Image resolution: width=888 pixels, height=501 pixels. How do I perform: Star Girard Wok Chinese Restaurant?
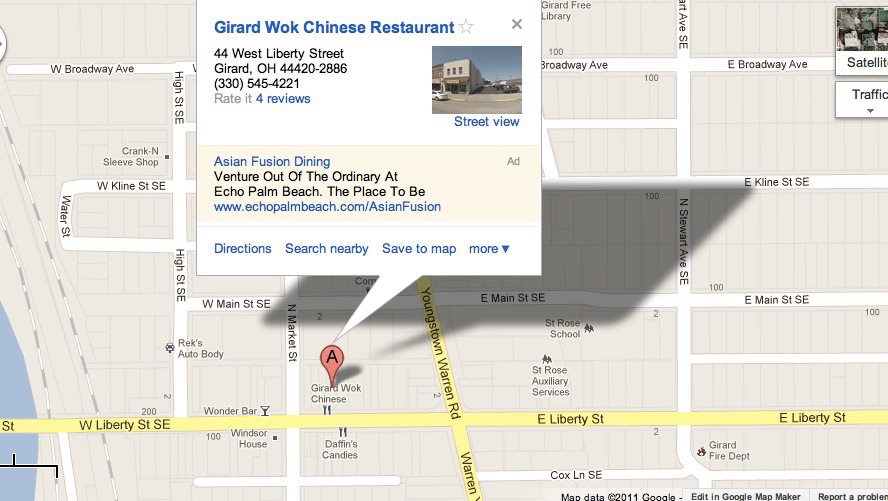click(466, 28)
